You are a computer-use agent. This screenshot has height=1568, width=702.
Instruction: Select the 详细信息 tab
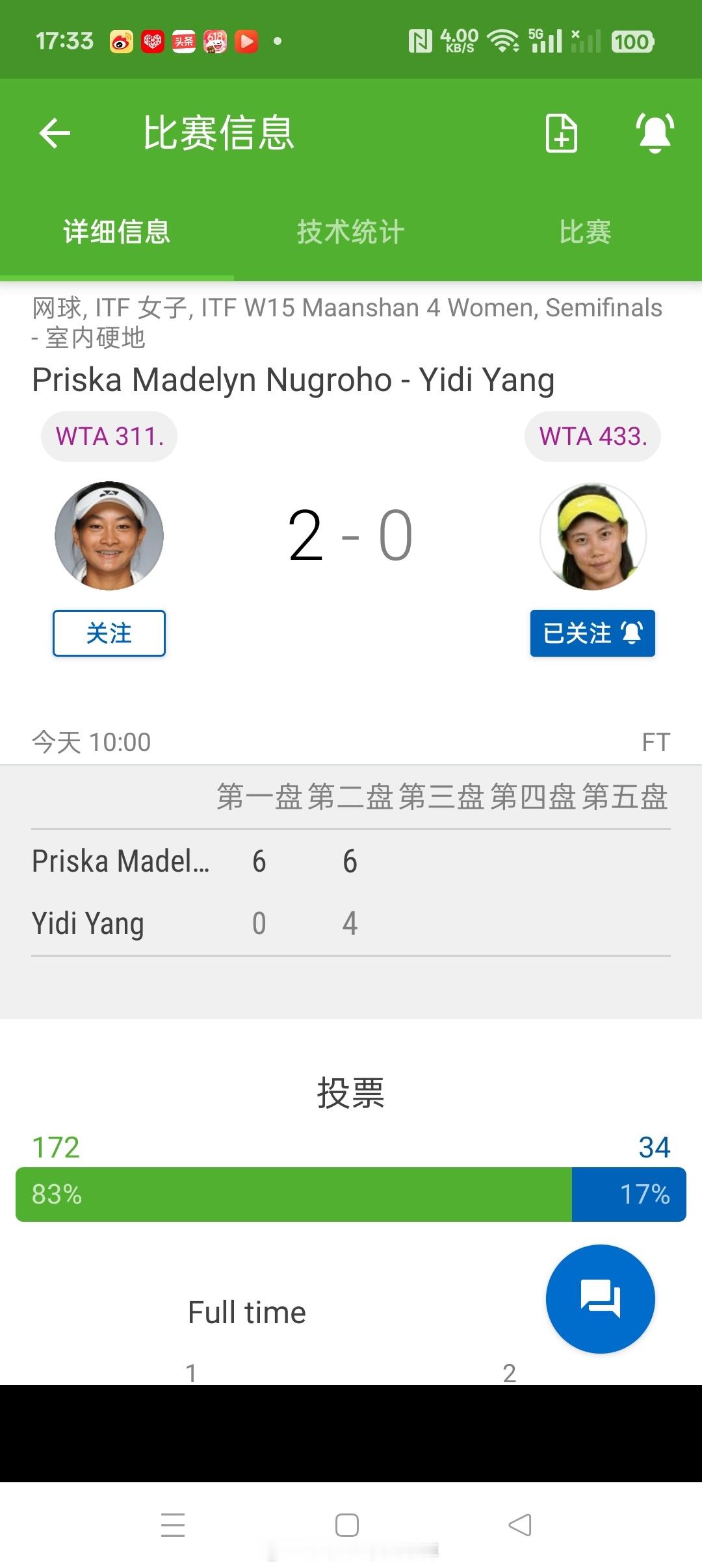click(x=117, y=232)
